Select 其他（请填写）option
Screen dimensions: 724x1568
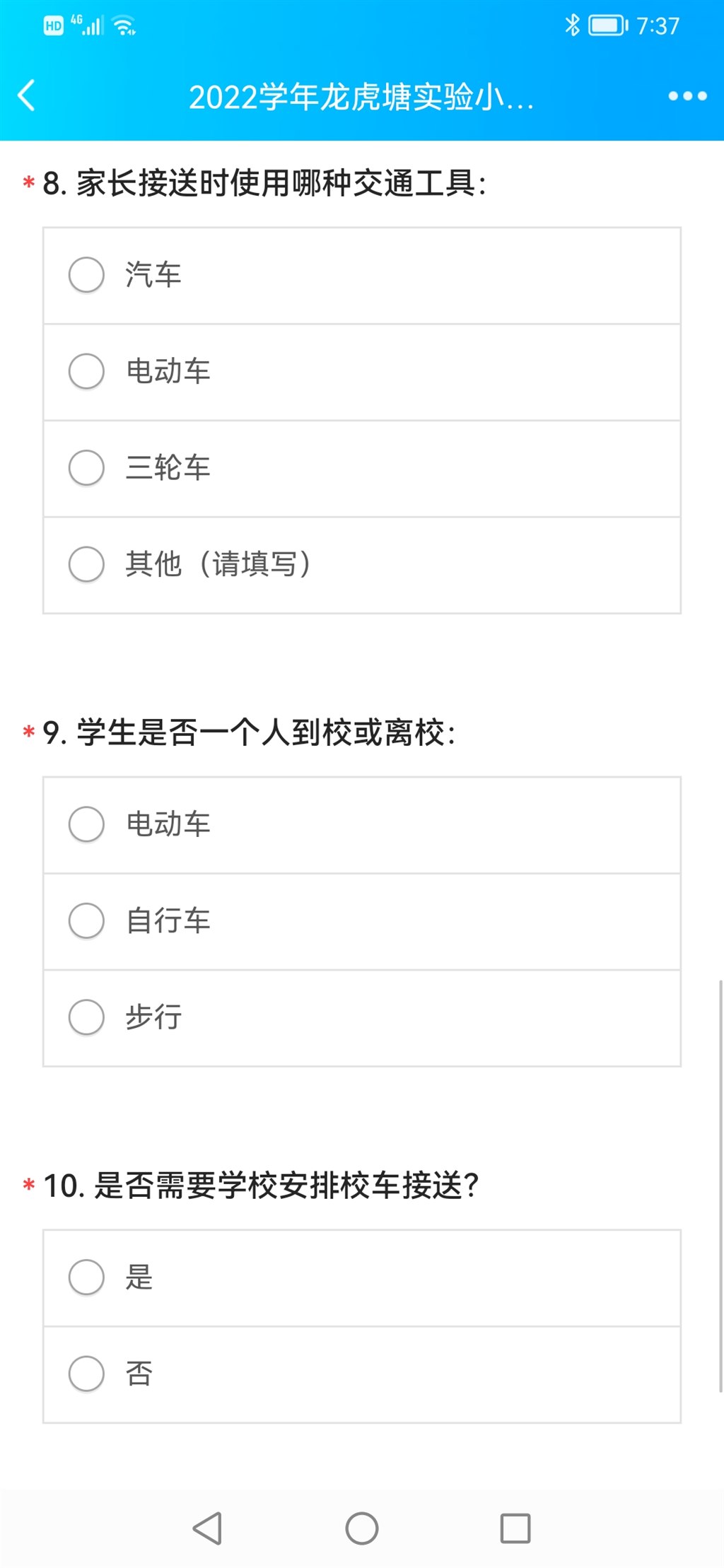pos(362,566)
